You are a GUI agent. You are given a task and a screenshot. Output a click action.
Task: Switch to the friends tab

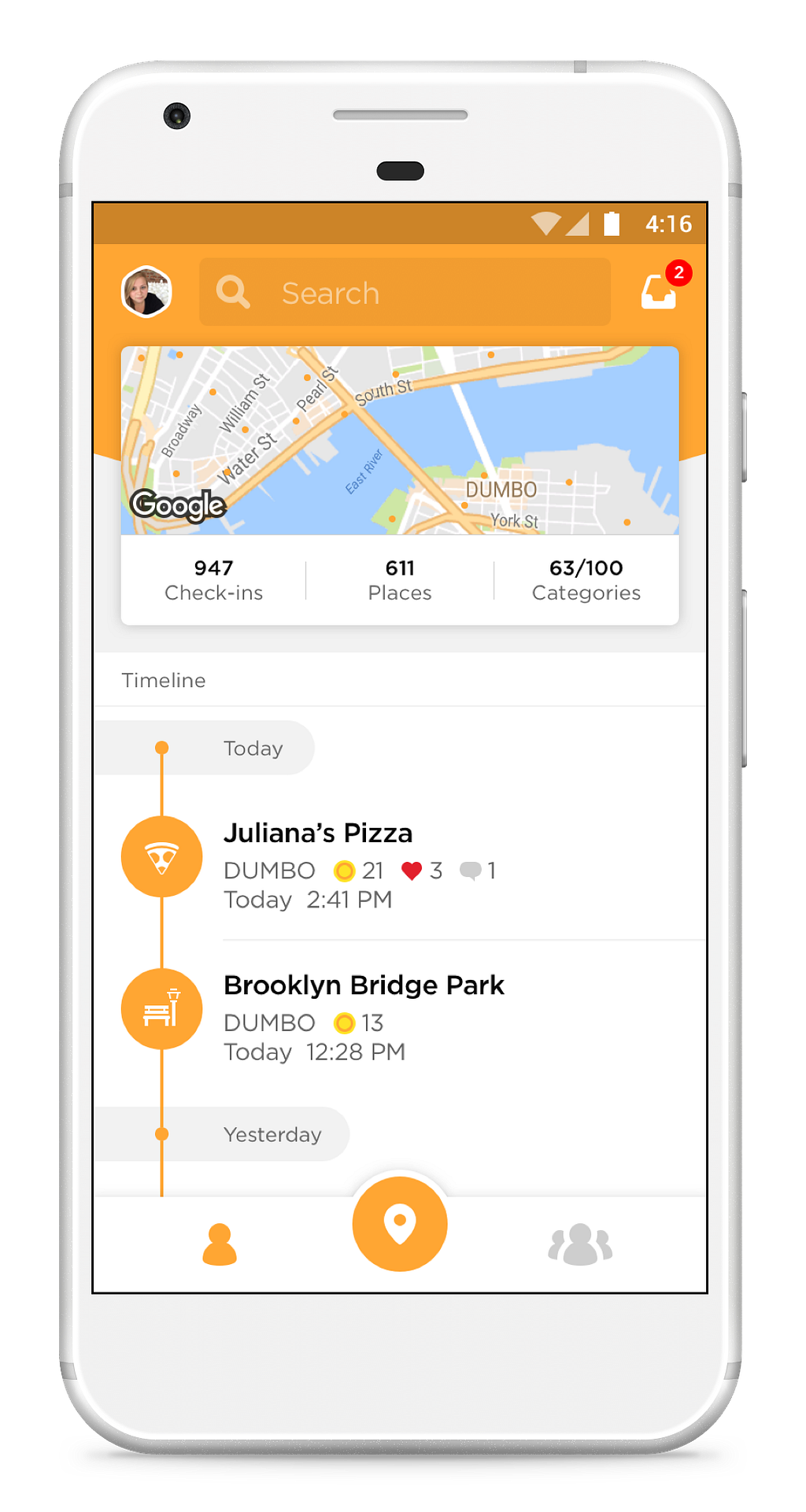[x=580, y=1244]
